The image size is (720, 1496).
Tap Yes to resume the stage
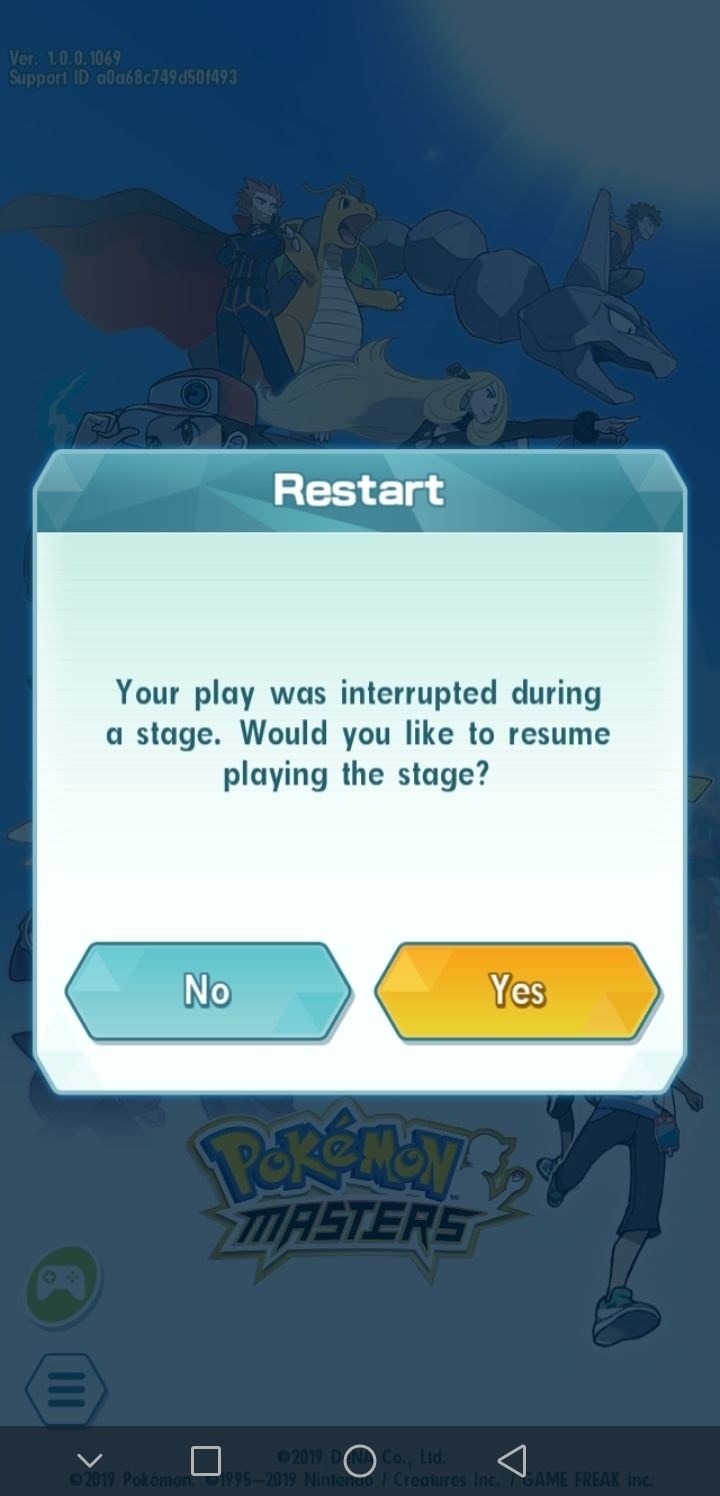coord(517,990)
